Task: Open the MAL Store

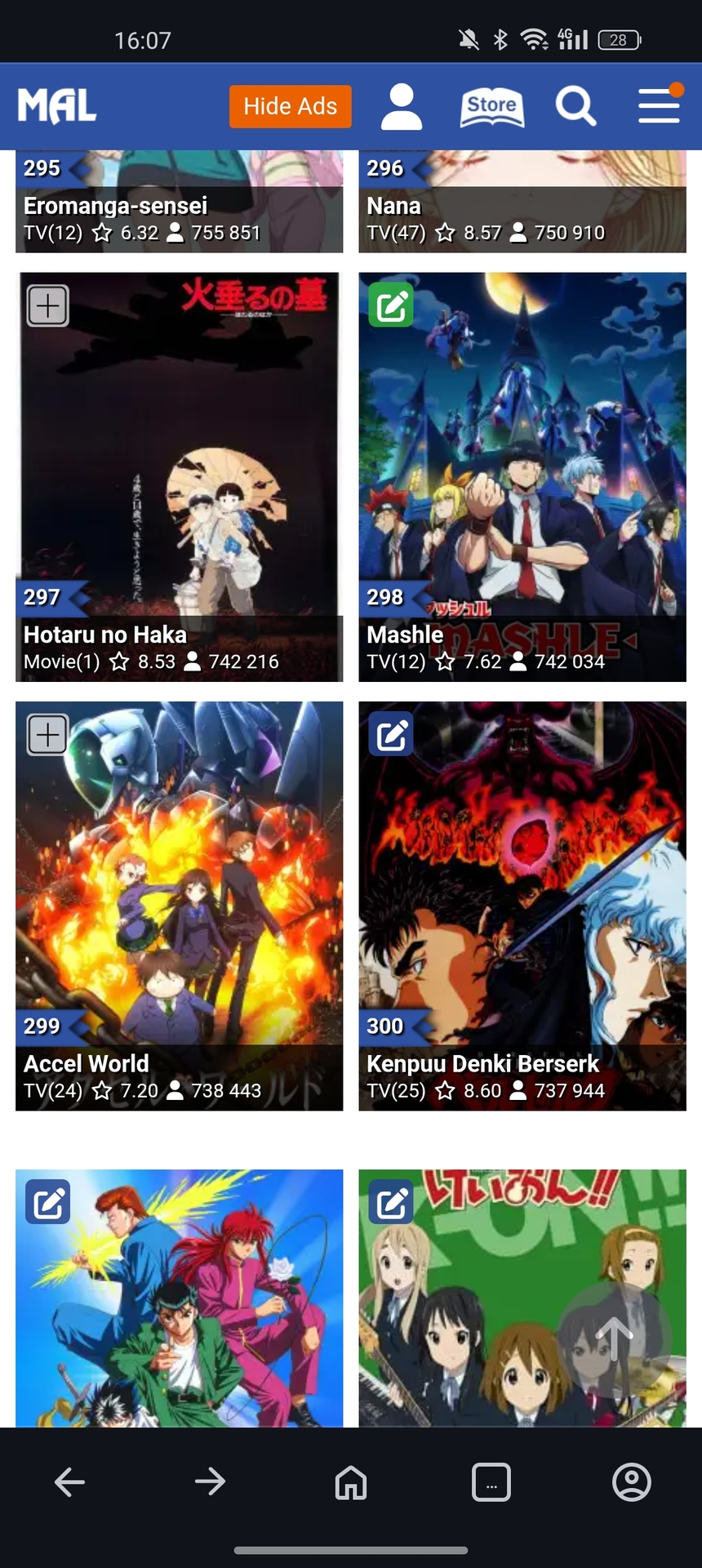Action: point(491,107)
